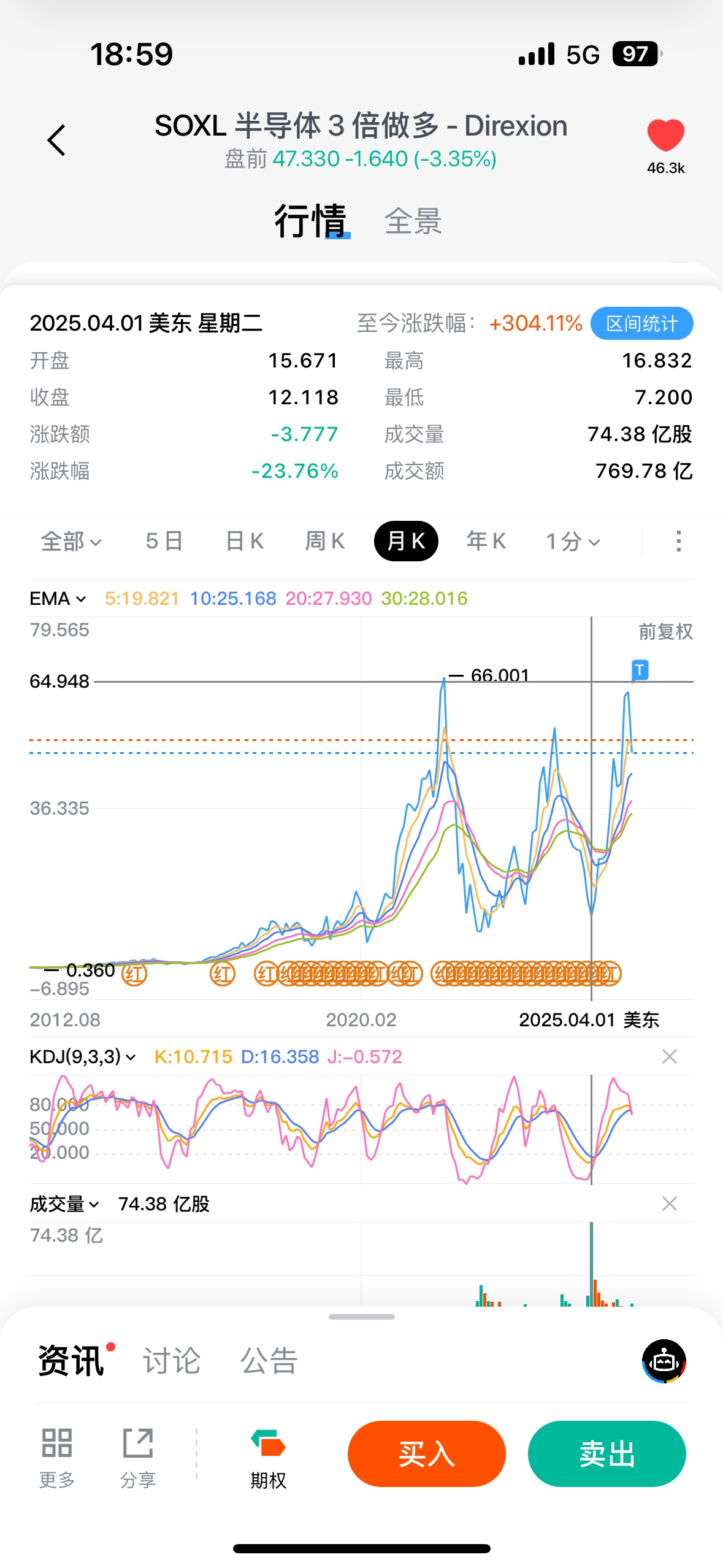Switch to the 讨论 discussion tab
This screenshot has height=1568, width=723.
tap(172, 1361)
